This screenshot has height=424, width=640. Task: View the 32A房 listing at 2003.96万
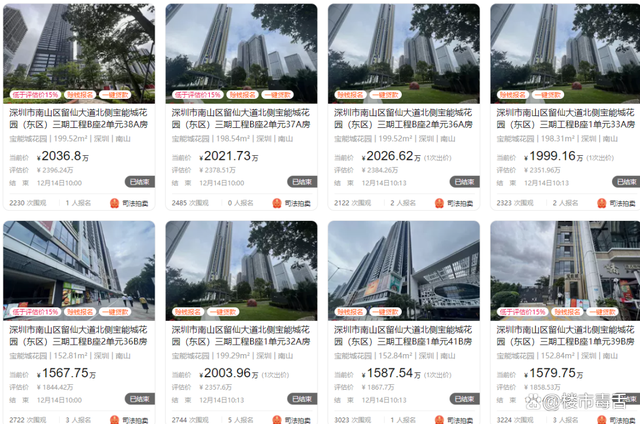coord(242,335)
